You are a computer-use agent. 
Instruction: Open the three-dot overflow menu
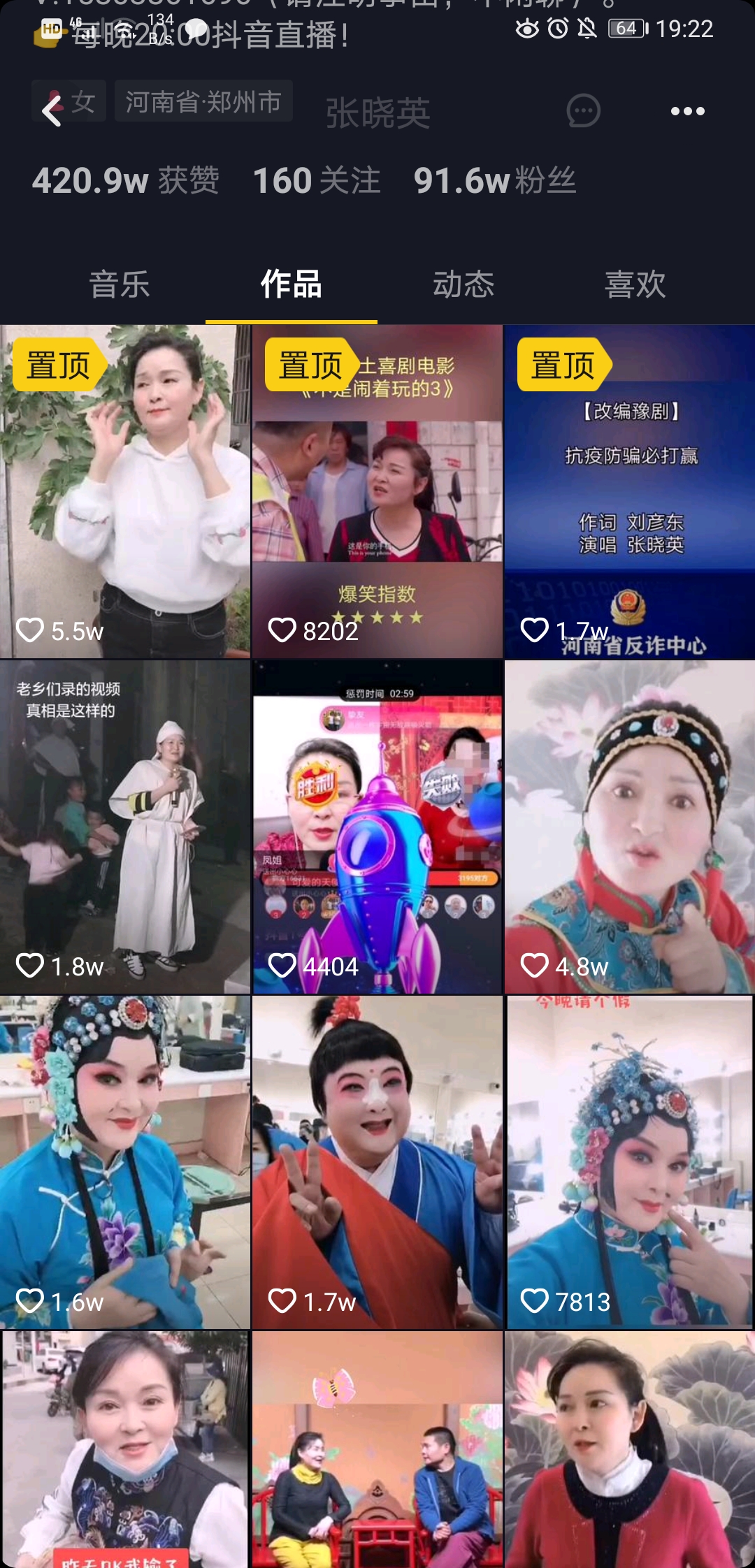pyautogui.click(x=687, y=111)
